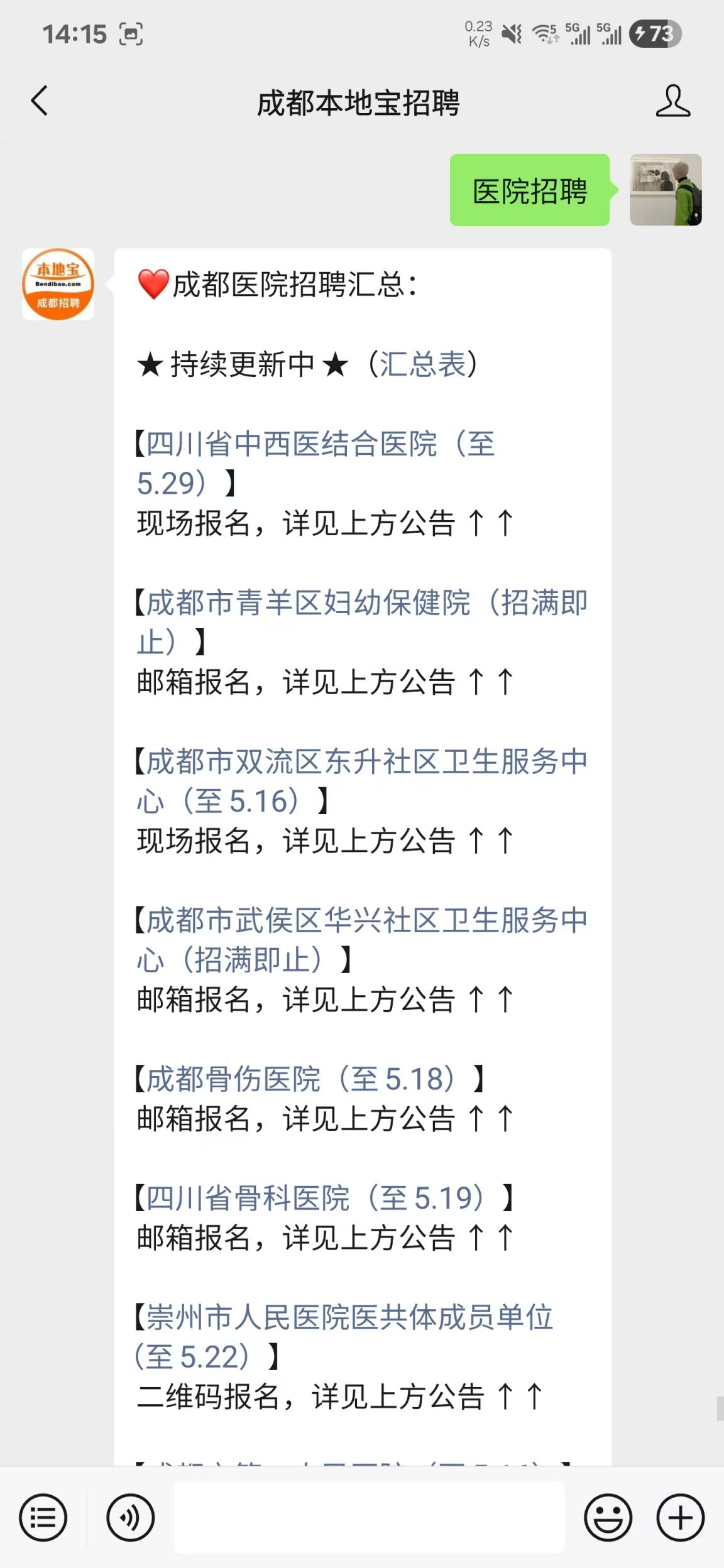
Task: Switch to voice message input
Action: pos(130,1518)
